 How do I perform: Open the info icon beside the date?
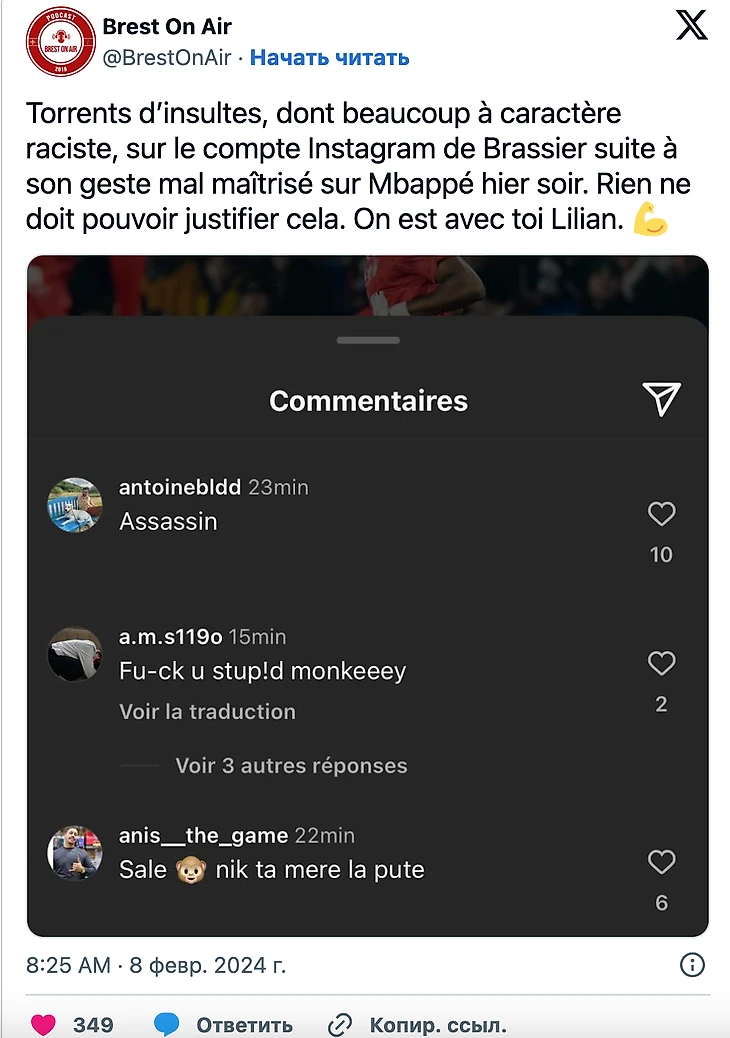coord(692,965)
